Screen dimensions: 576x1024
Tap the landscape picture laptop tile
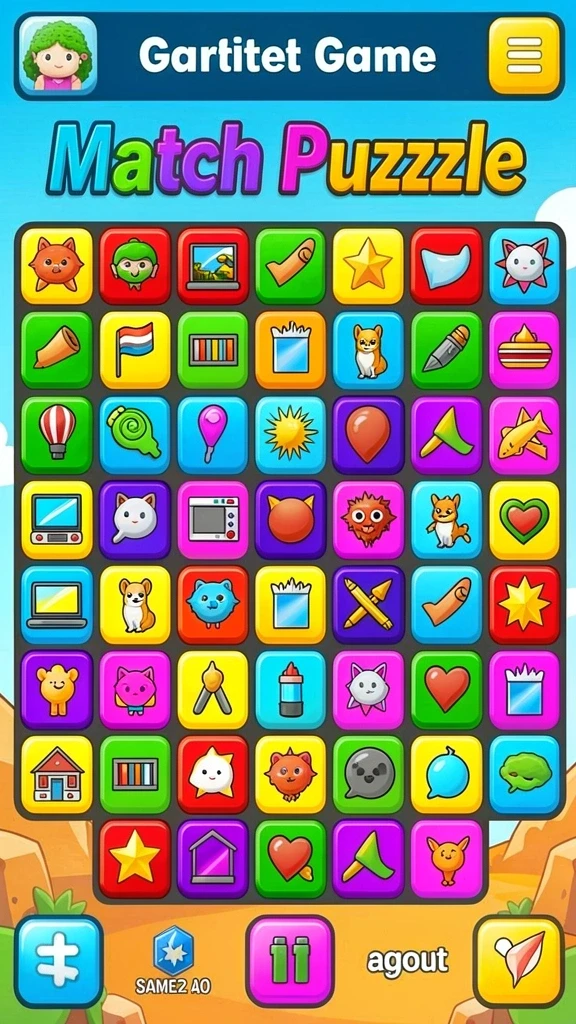tap(213, 265)
